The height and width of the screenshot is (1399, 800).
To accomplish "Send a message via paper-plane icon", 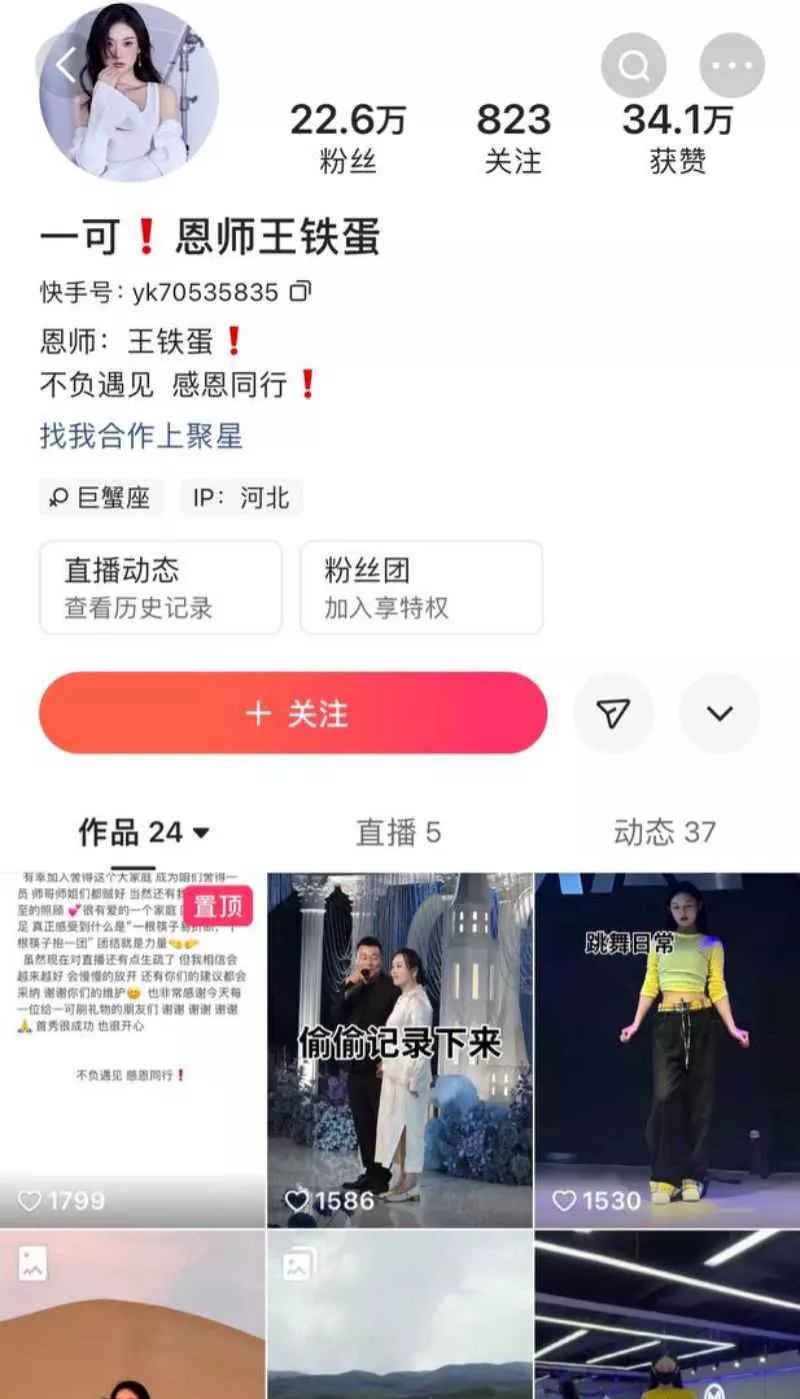I will (x=613, y=713).
